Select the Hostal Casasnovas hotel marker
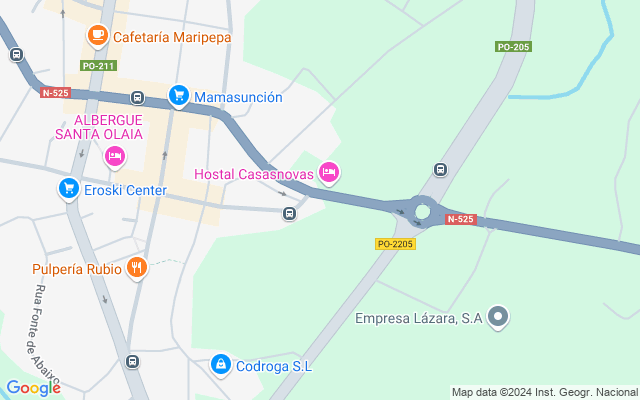Screen dimensions: 640x400 tap(329, 173)
